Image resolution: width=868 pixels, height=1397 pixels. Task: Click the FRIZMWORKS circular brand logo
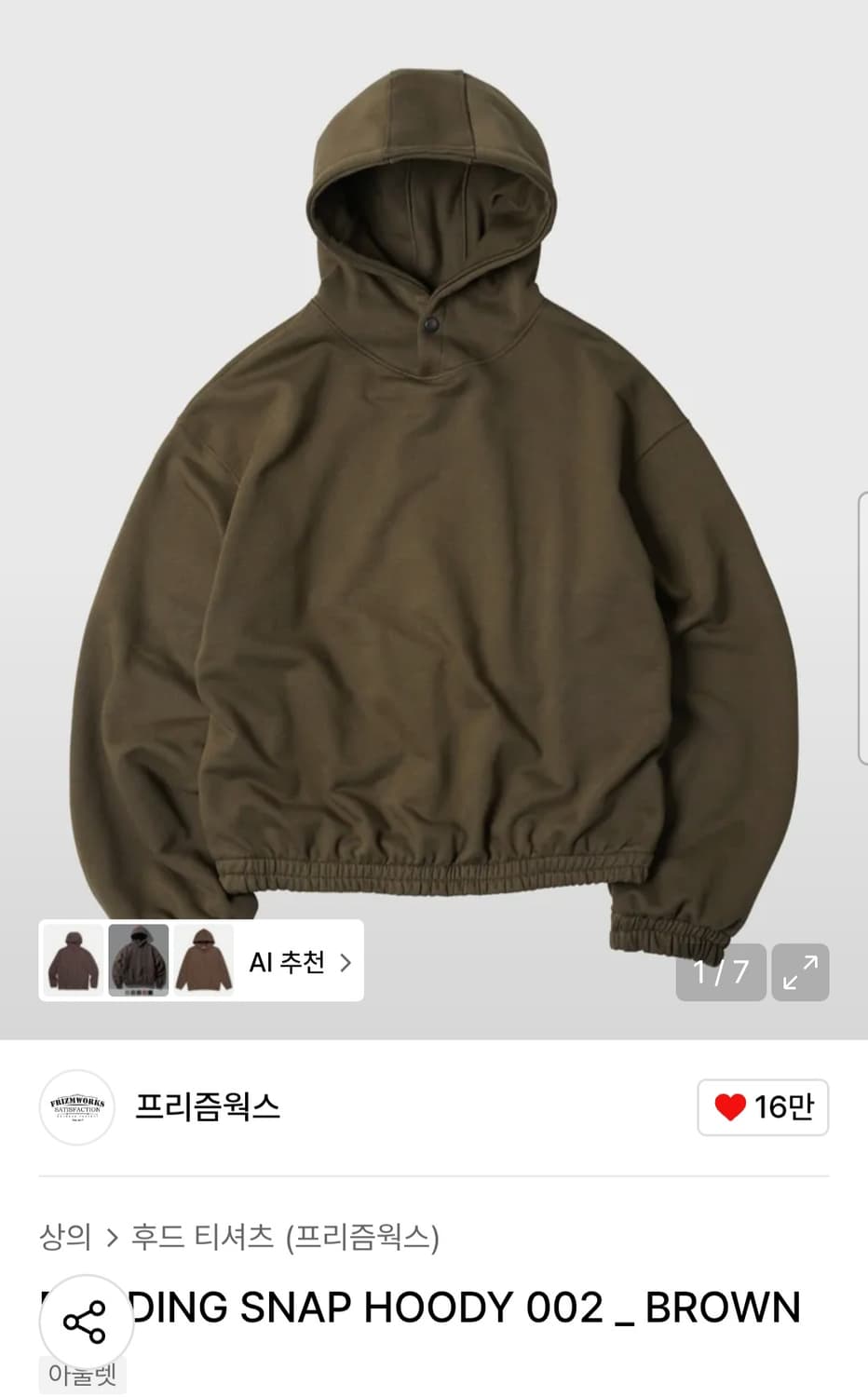pos(75,1108)
